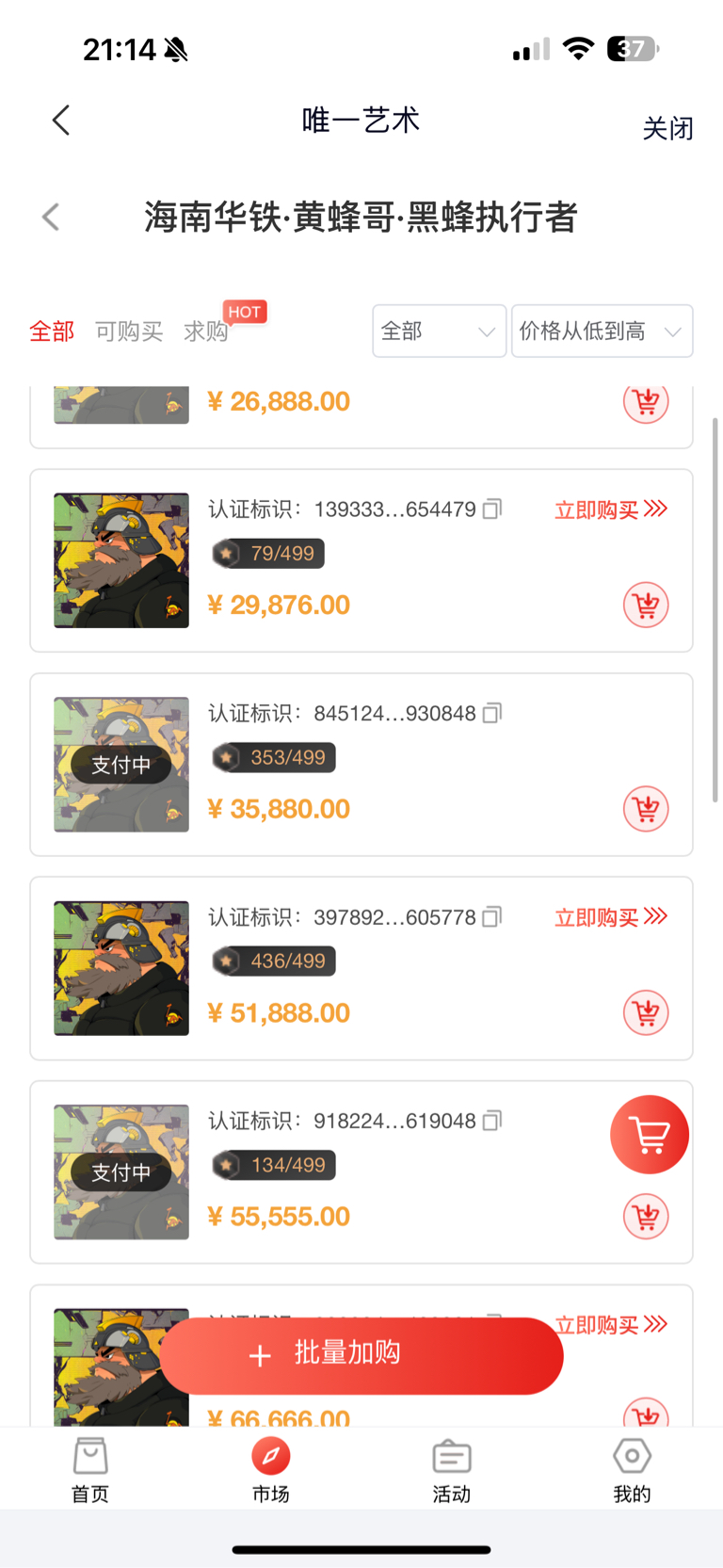This screenshot has height=1568, width=723.
Task: Buy item 436/499 now via 立即购买
Action: pos(611,917)
